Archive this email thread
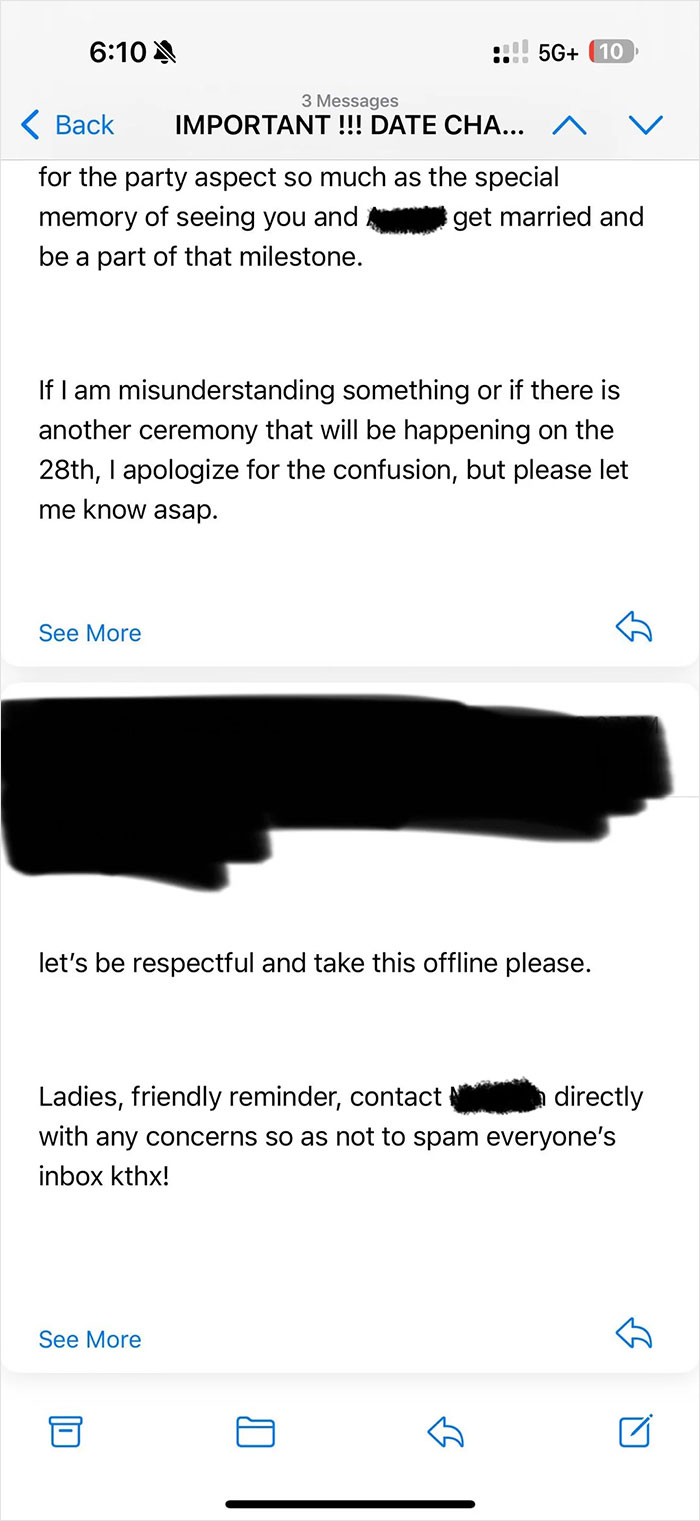The width and height of the screenshot is (700, 1521). point(66,1432)
